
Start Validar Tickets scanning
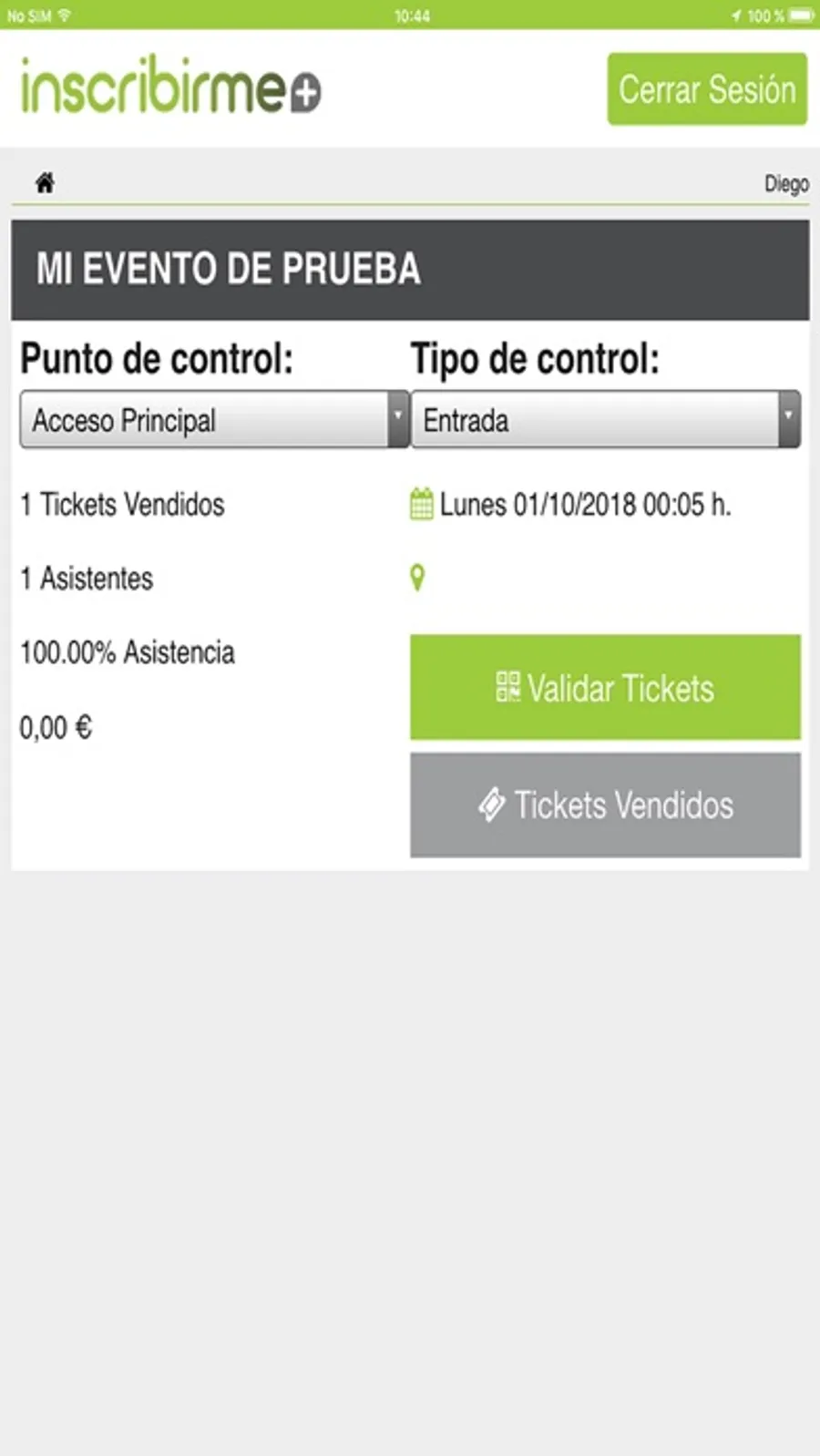tap(605, 688)
